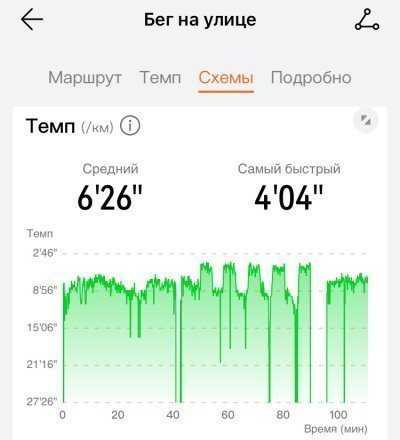
Task: Go back using the arrow icon
Action: (32, 20)
